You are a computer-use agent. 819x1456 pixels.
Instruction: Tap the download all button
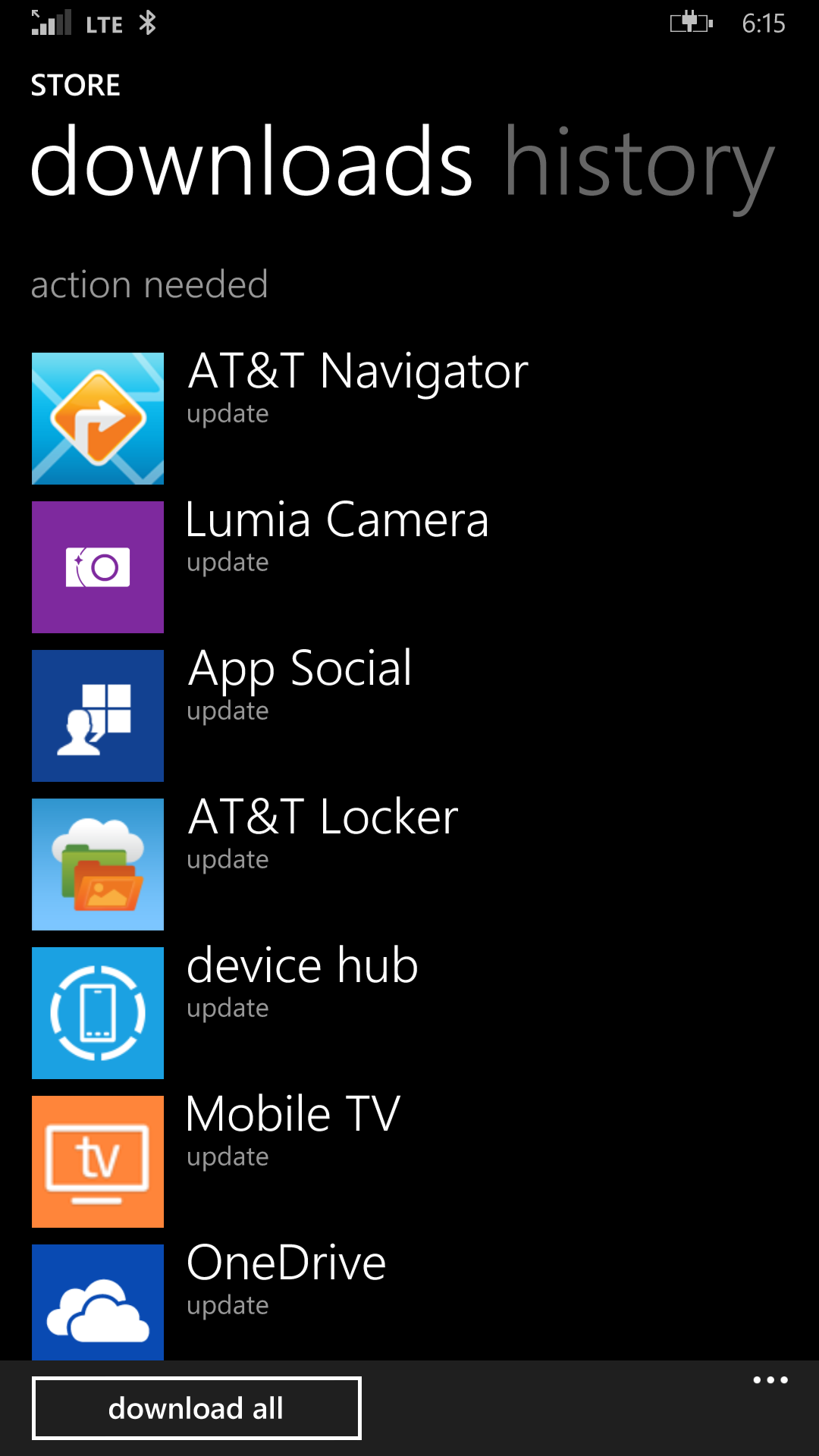tap(196, 1408)
